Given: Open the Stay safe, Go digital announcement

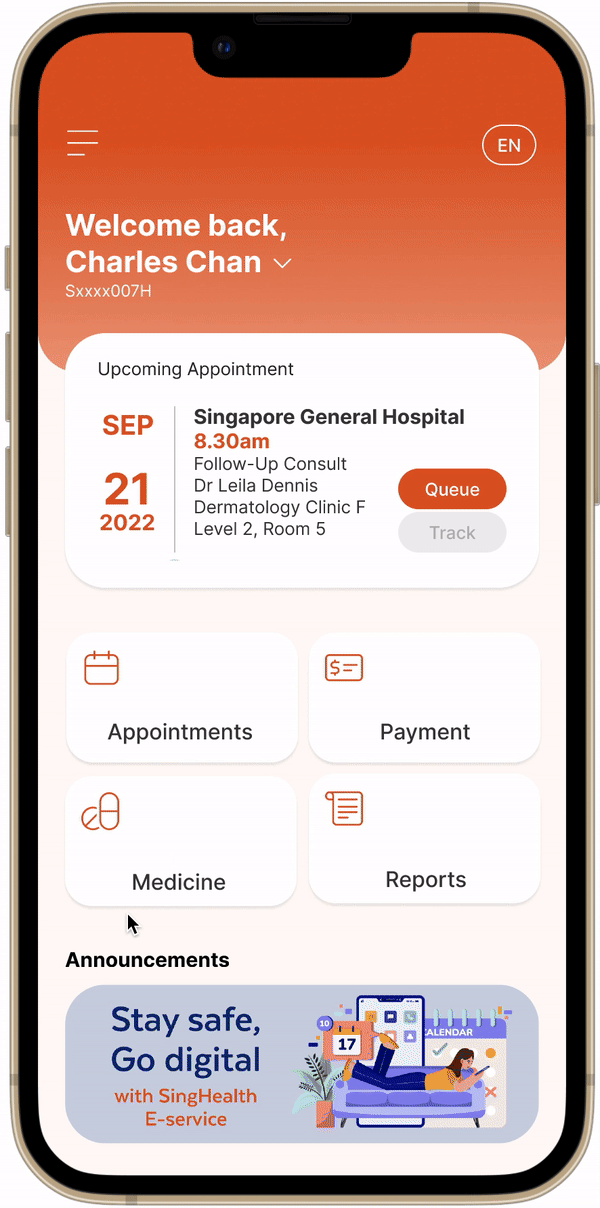Looking at the screenshot, I should [301, 1063].
